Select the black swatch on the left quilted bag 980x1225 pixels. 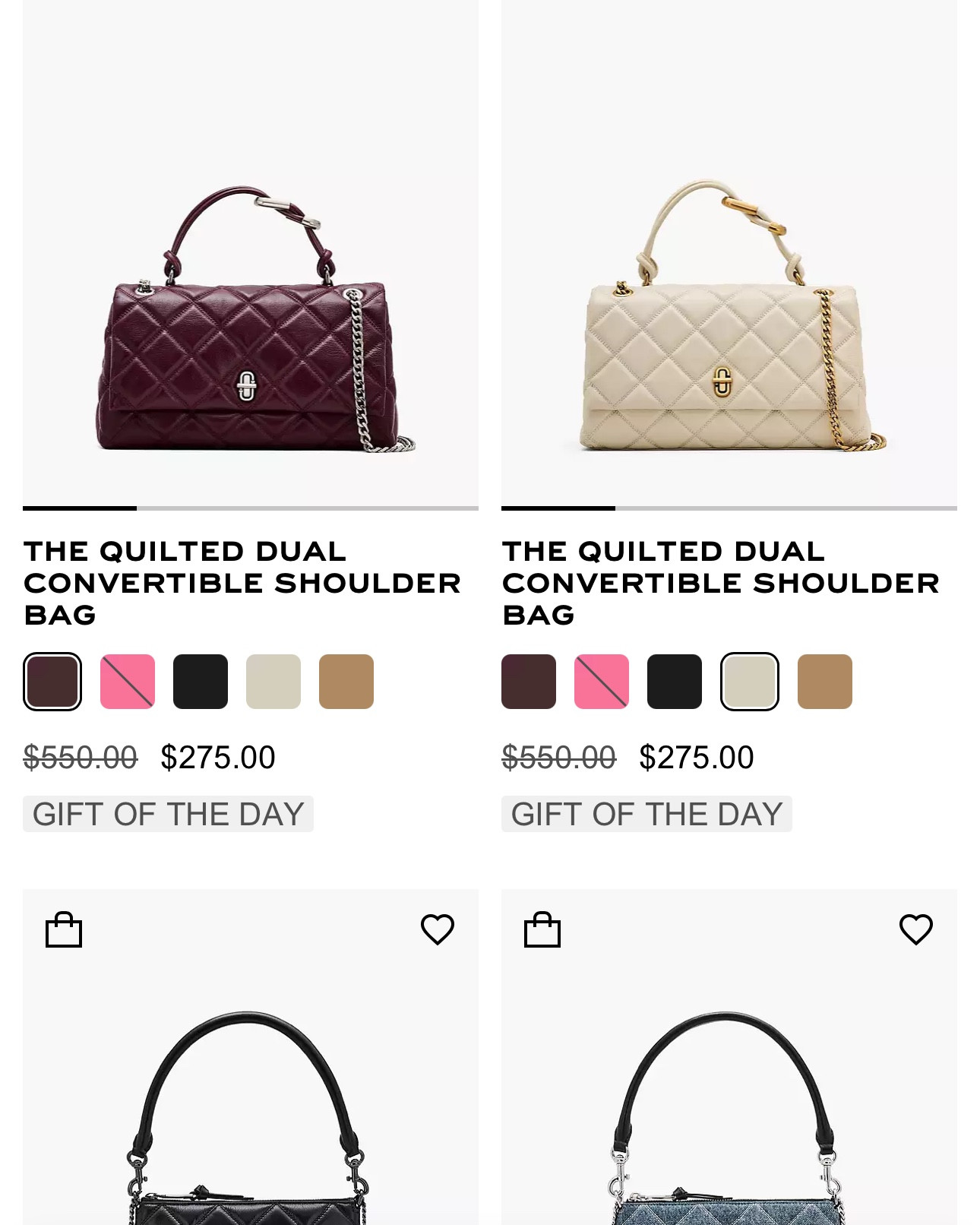201,680
